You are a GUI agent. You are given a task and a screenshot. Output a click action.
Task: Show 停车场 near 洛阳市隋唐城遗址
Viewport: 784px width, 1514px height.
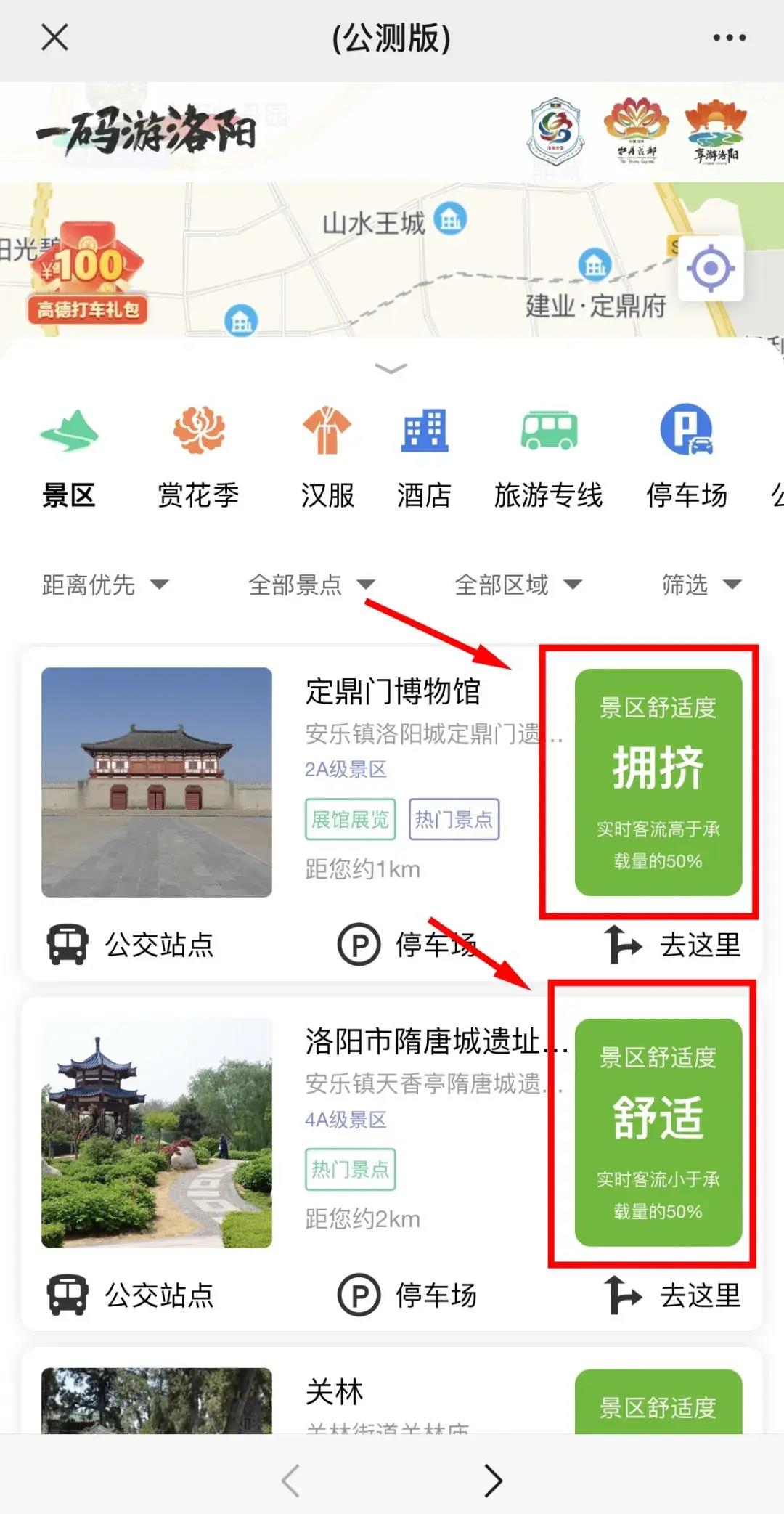click(x=407, y=1295)
